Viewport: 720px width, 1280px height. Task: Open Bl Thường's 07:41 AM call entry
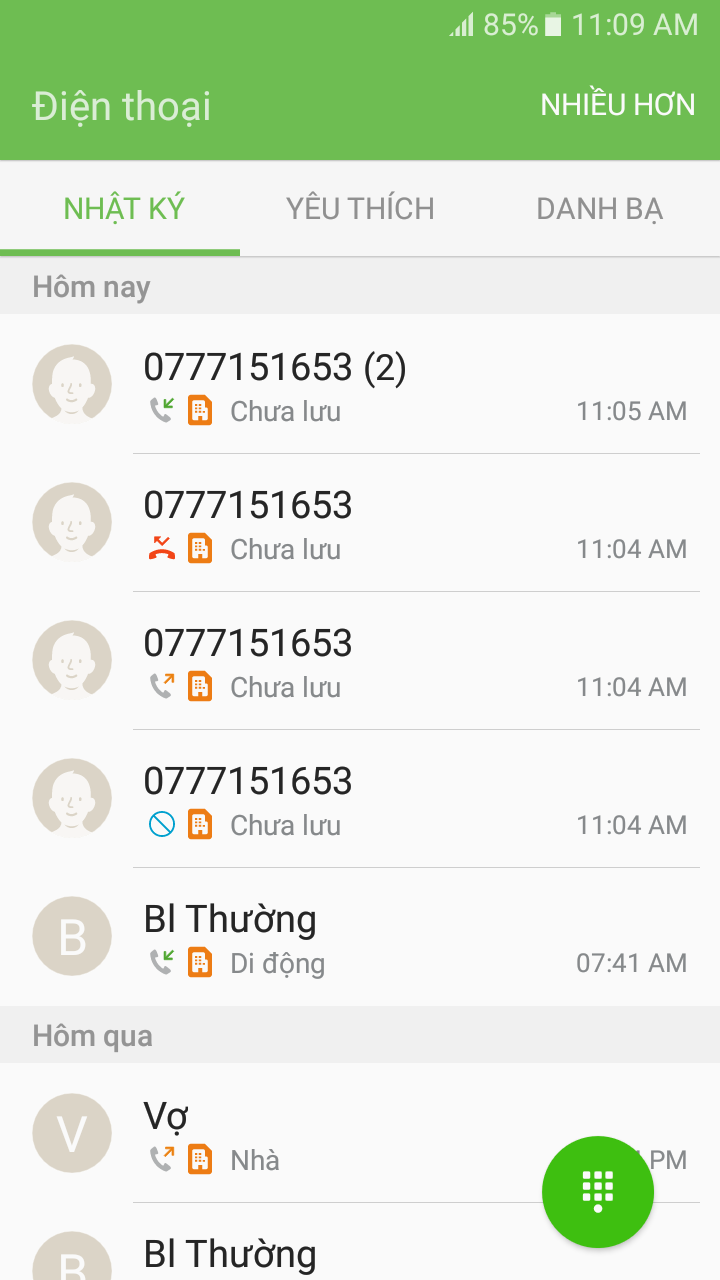pos(400,937)
